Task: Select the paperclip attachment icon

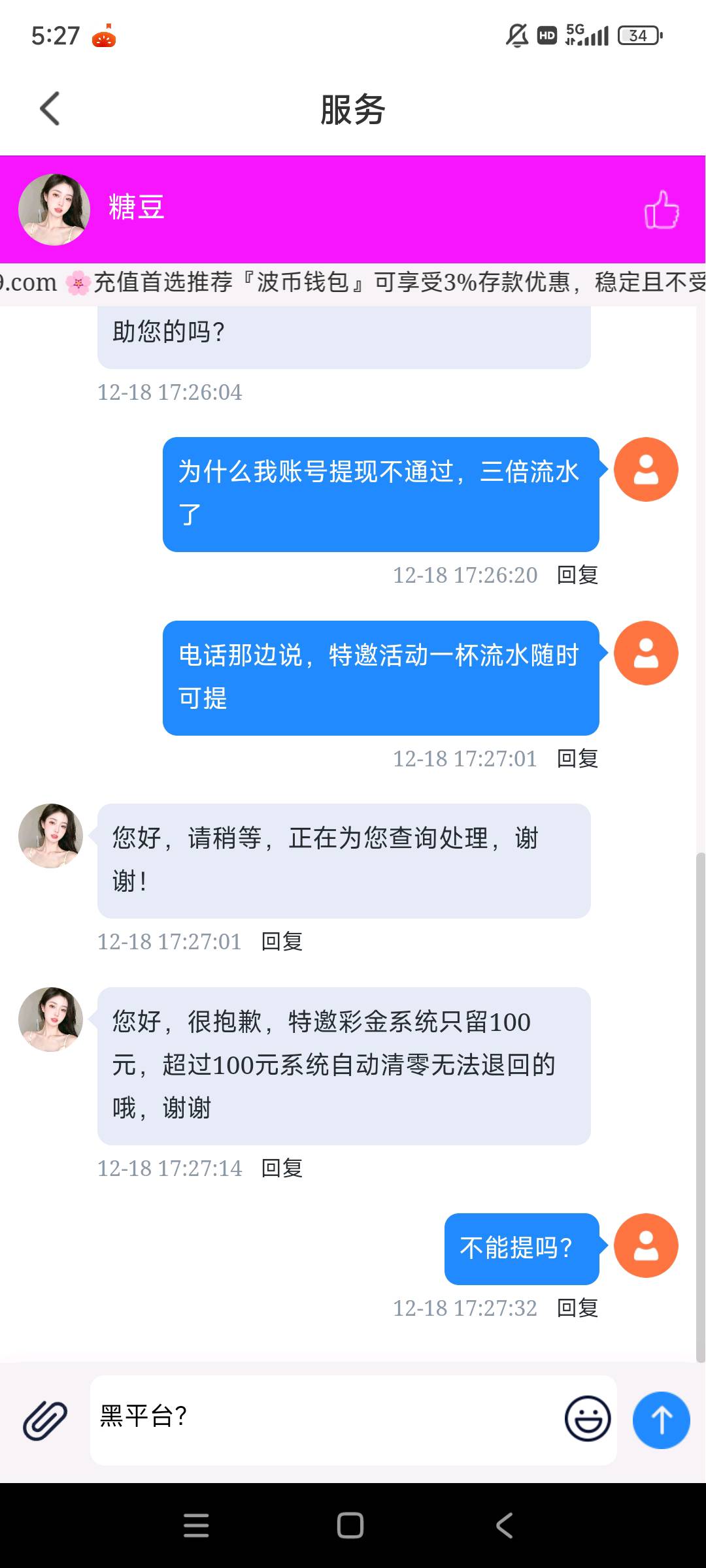Action: tap(44, 1419)
